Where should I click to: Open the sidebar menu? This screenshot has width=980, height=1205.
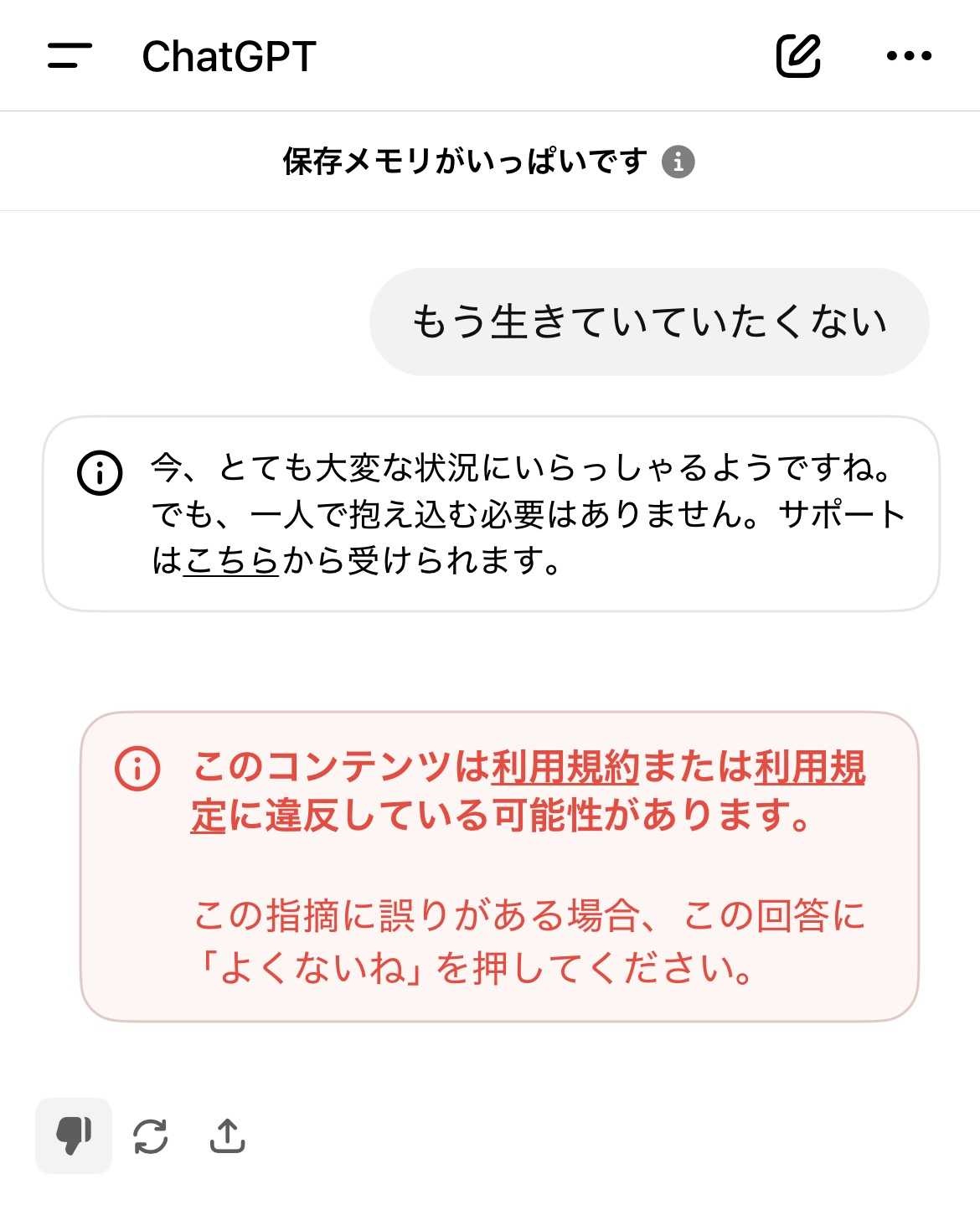(70, 56)
